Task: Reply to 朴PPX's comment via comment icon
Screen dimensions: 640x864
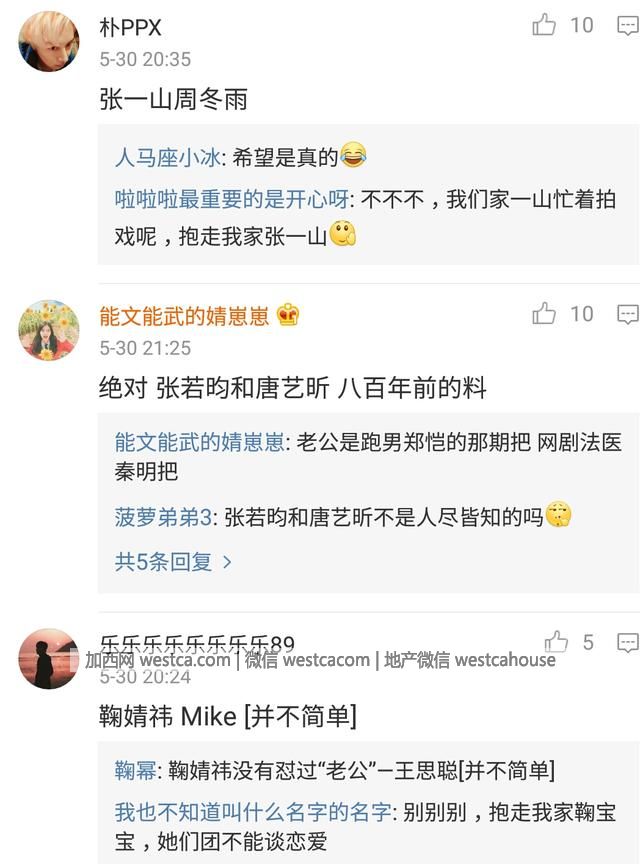Action: pos(627,25)
